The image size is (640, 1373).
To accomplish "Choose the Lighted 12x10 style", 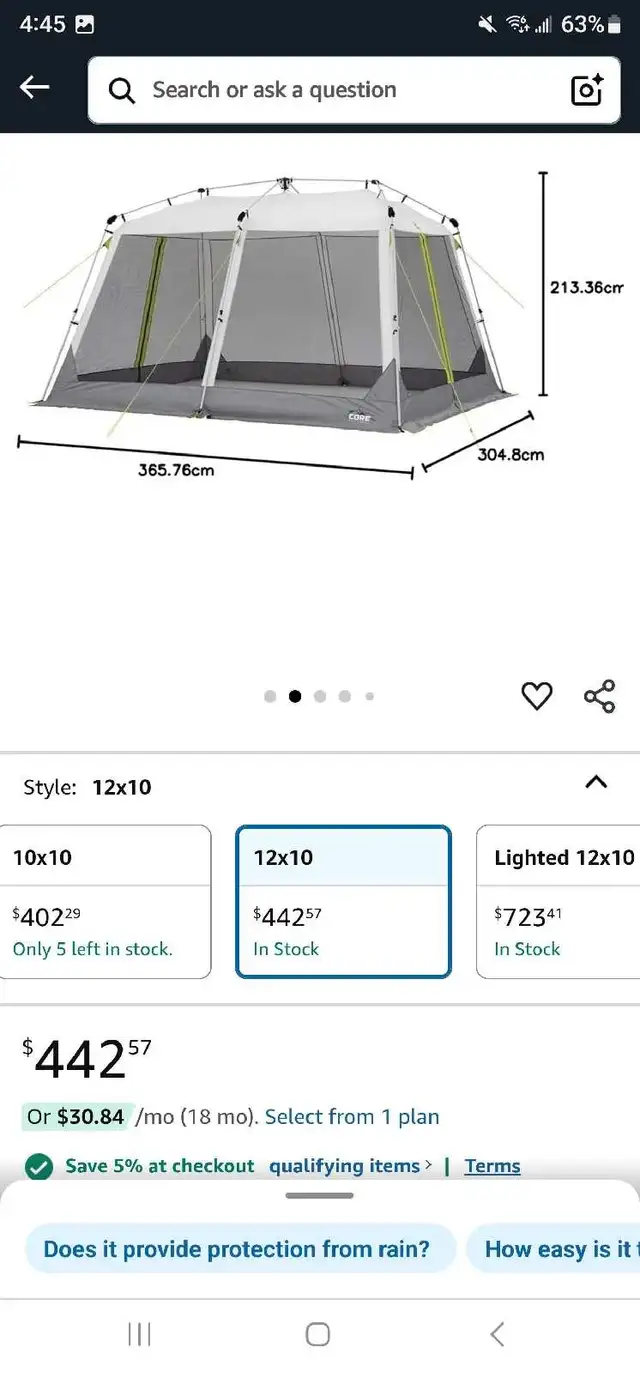I will click(558, 902).
